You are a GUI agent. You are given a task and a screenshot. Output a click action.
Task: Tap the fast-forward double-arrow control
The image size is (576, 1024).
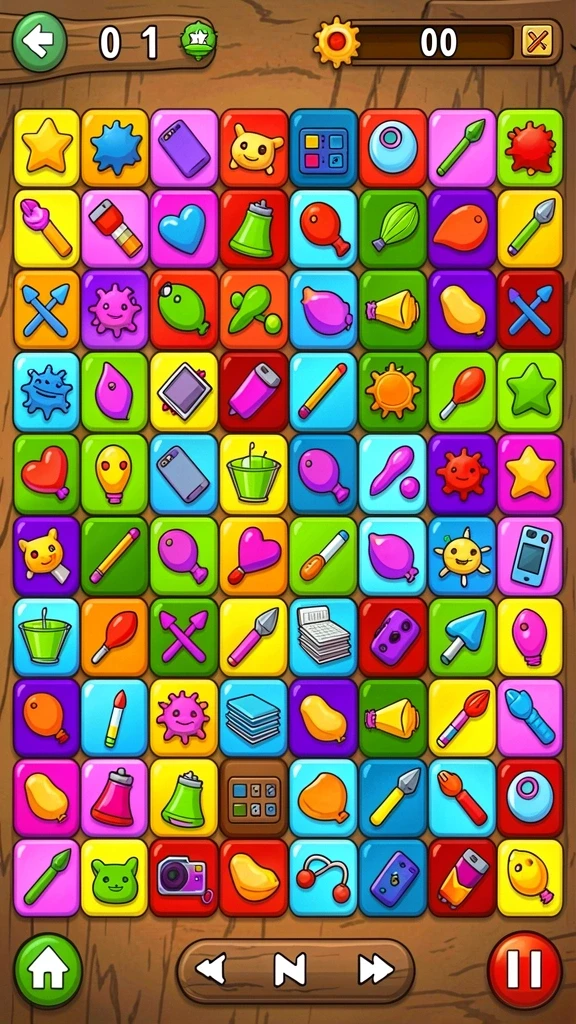(x=376, y=970)
